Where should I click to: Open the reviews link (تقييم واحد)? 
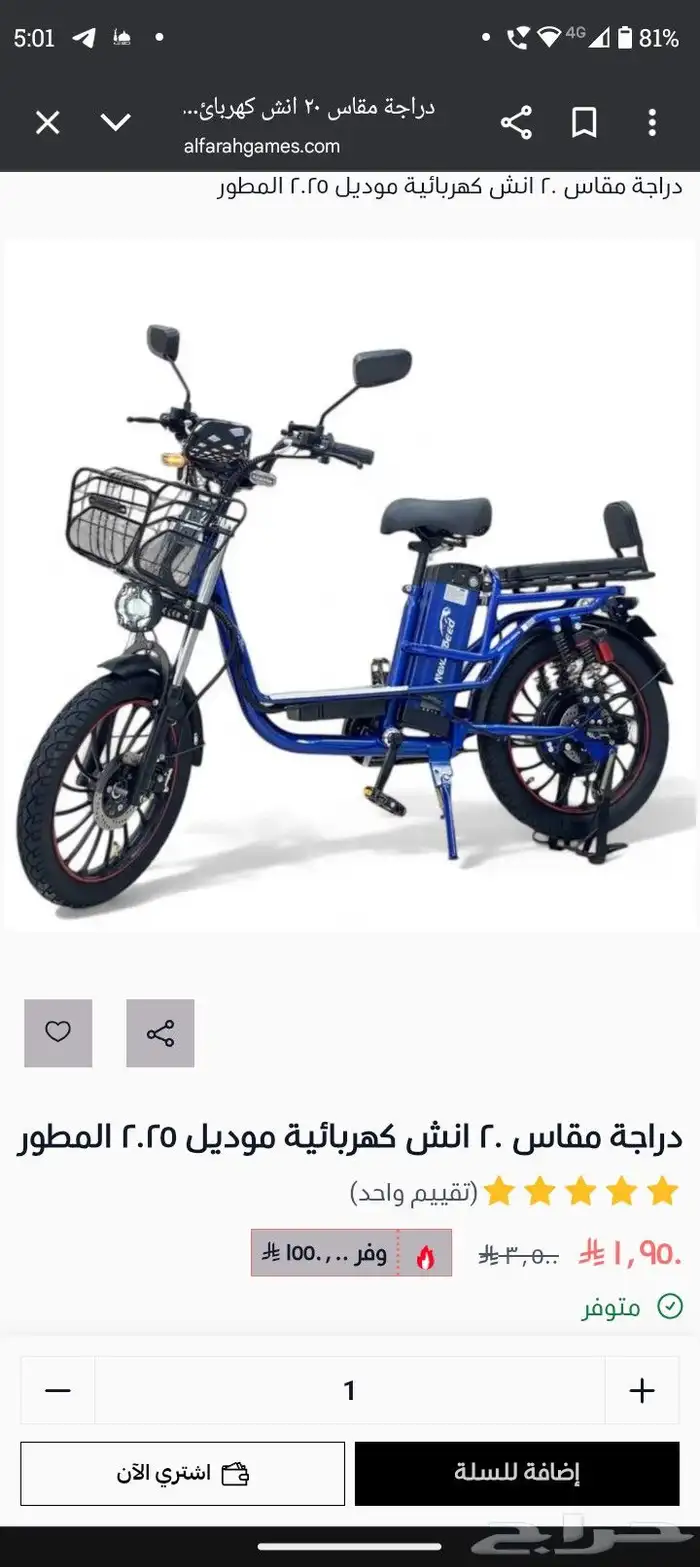[413, 1192]
